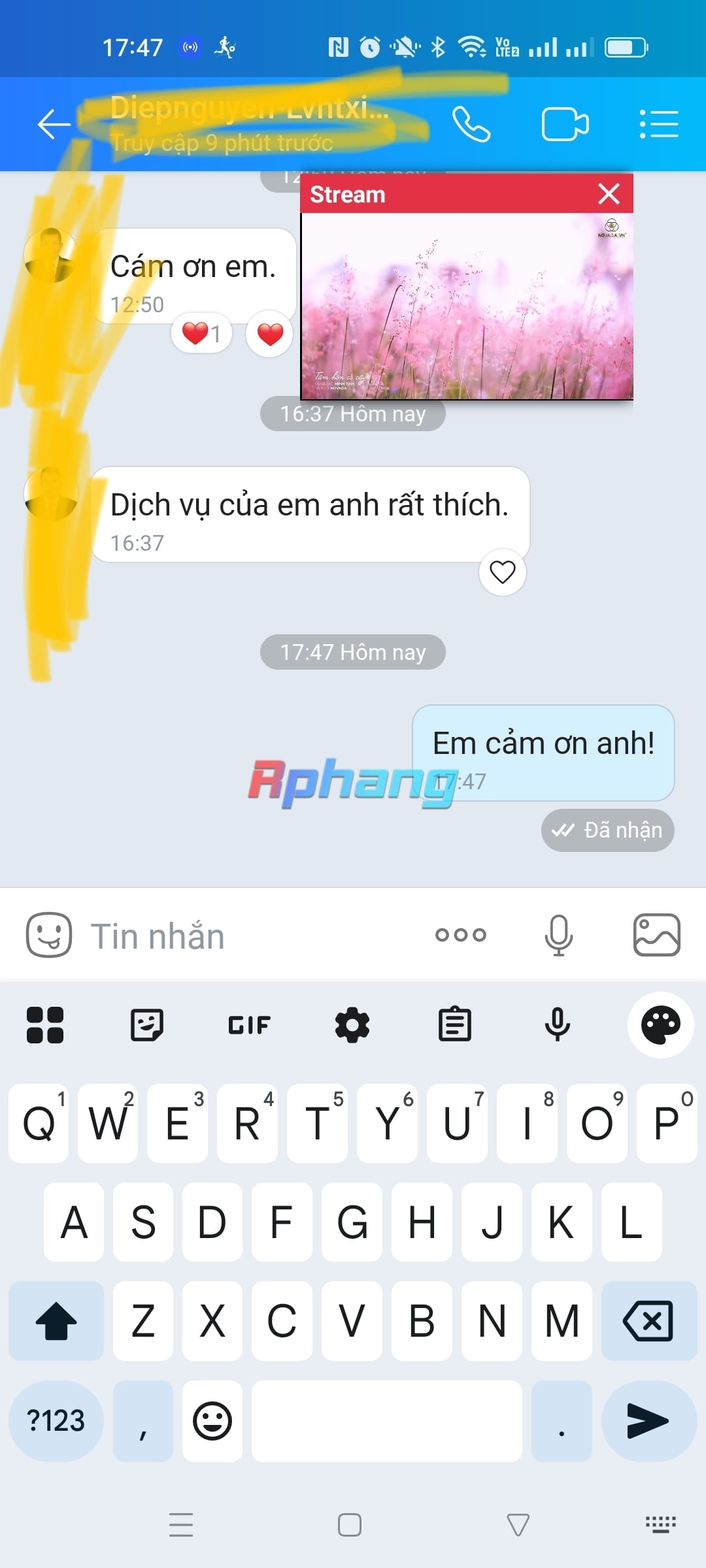706x1568 pixels.
Task: Record a voice message in chat
Action: [x=559, y=935]
